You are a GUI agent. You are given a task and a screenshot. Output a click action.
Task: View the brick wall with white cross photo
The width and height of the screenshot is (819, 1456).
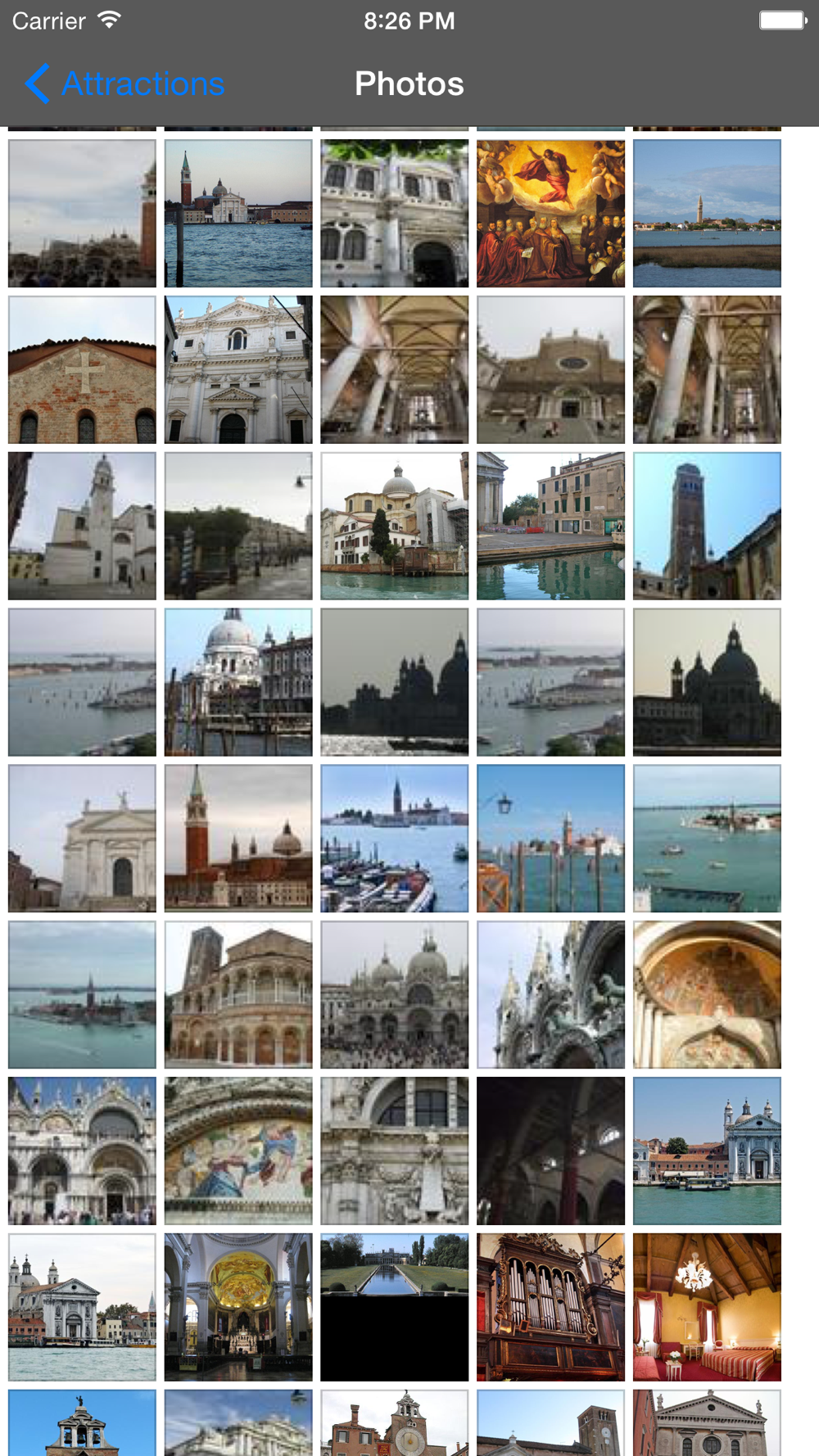82,369
